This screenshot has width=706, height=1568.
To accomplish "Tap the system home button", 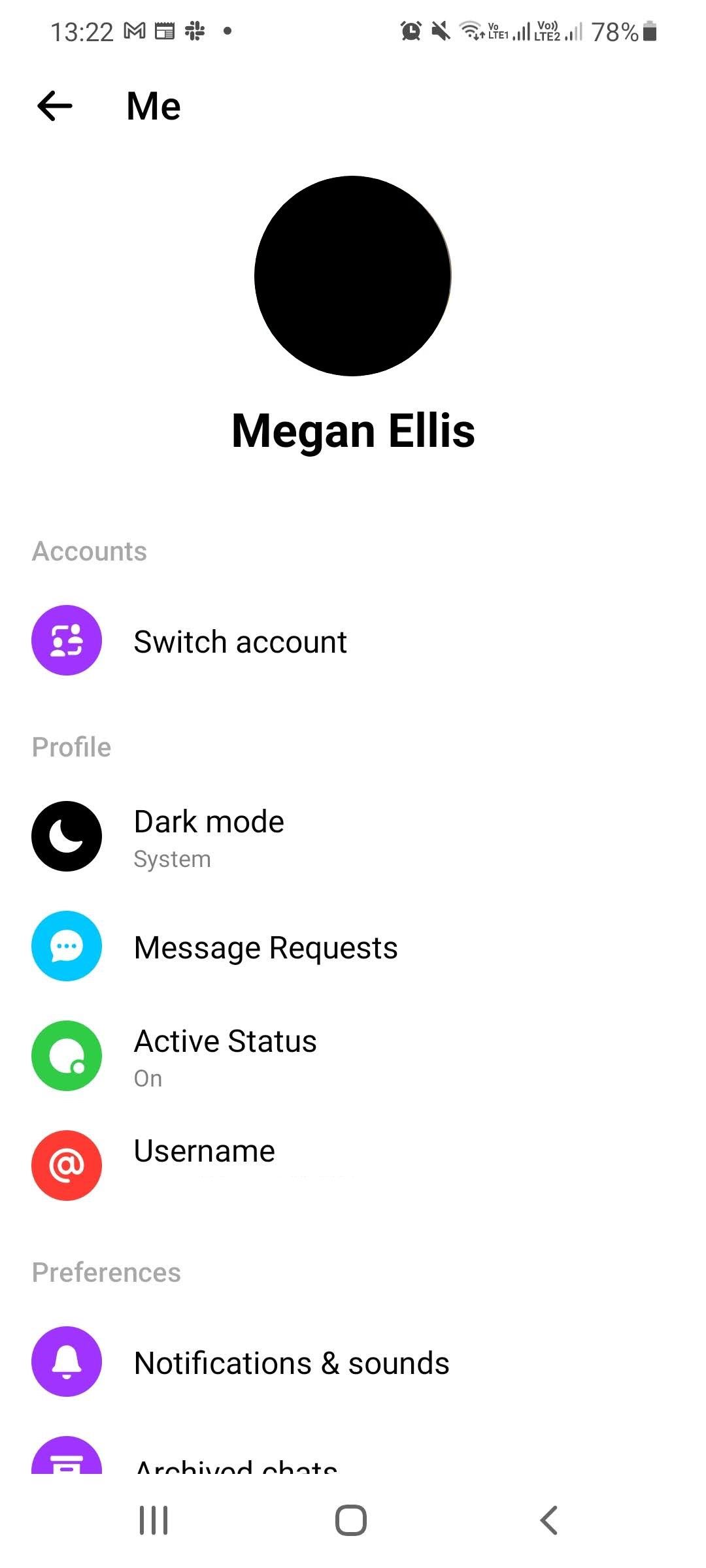I will click(x=351, y=1520).
